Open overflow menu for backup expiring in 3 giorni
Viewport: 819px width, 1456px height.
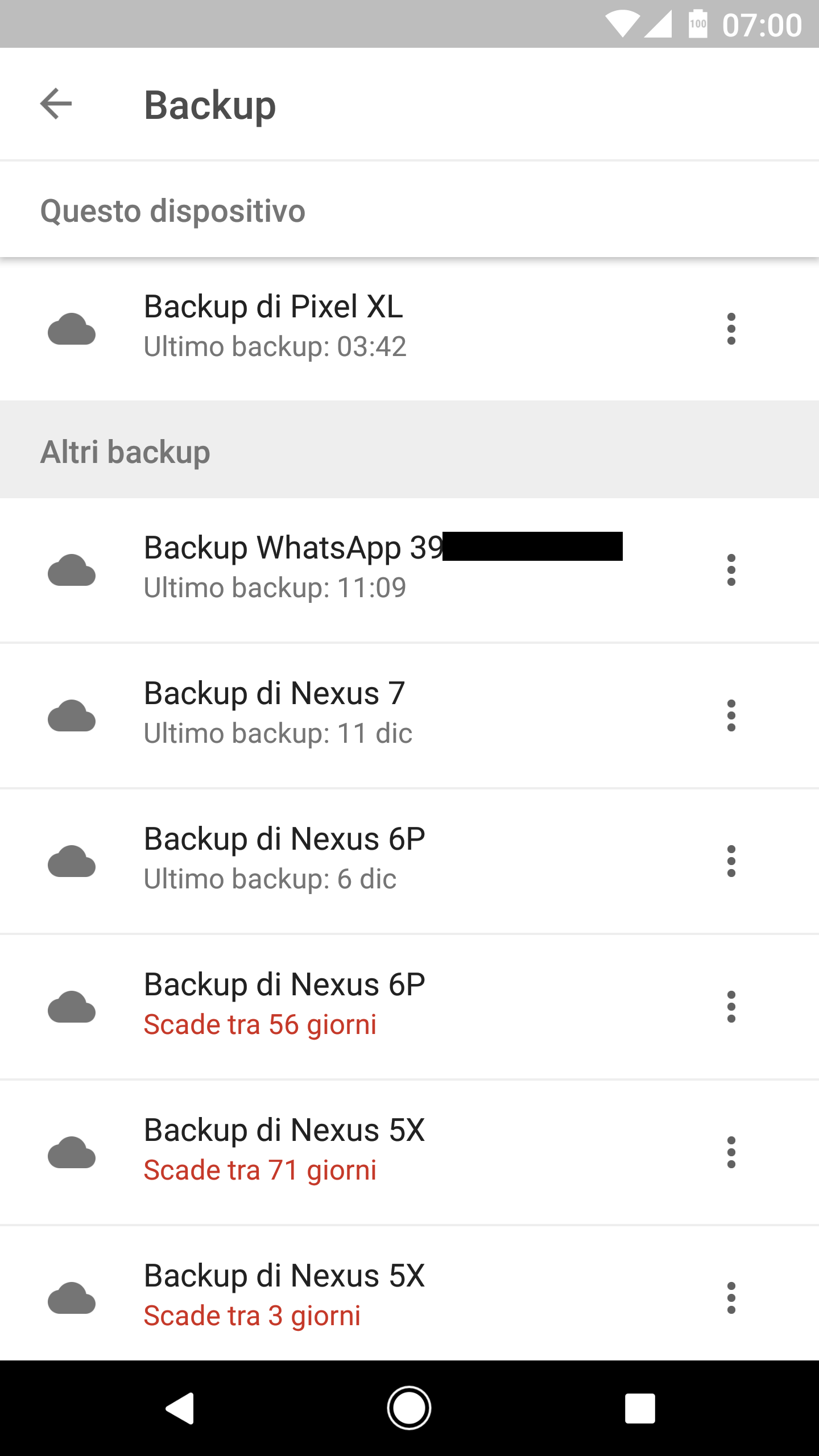[731, 1298]
